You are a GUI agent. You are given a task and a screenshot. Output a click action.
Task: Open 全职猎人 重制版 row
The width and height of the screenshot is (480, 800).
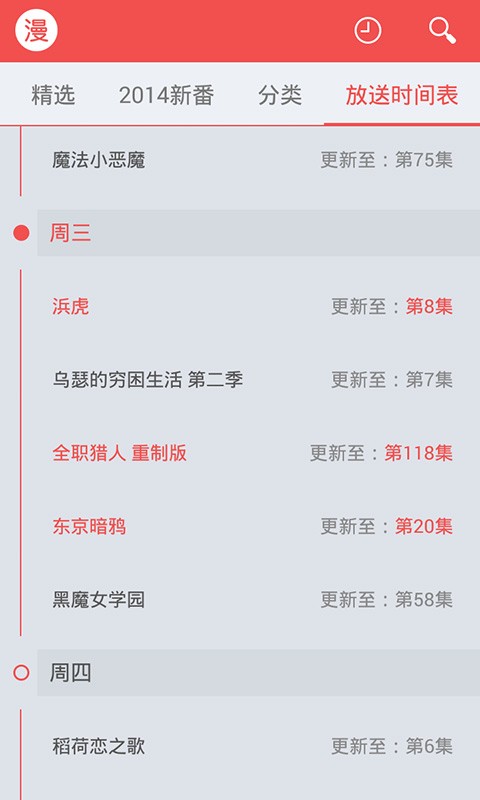pos(251,453)
